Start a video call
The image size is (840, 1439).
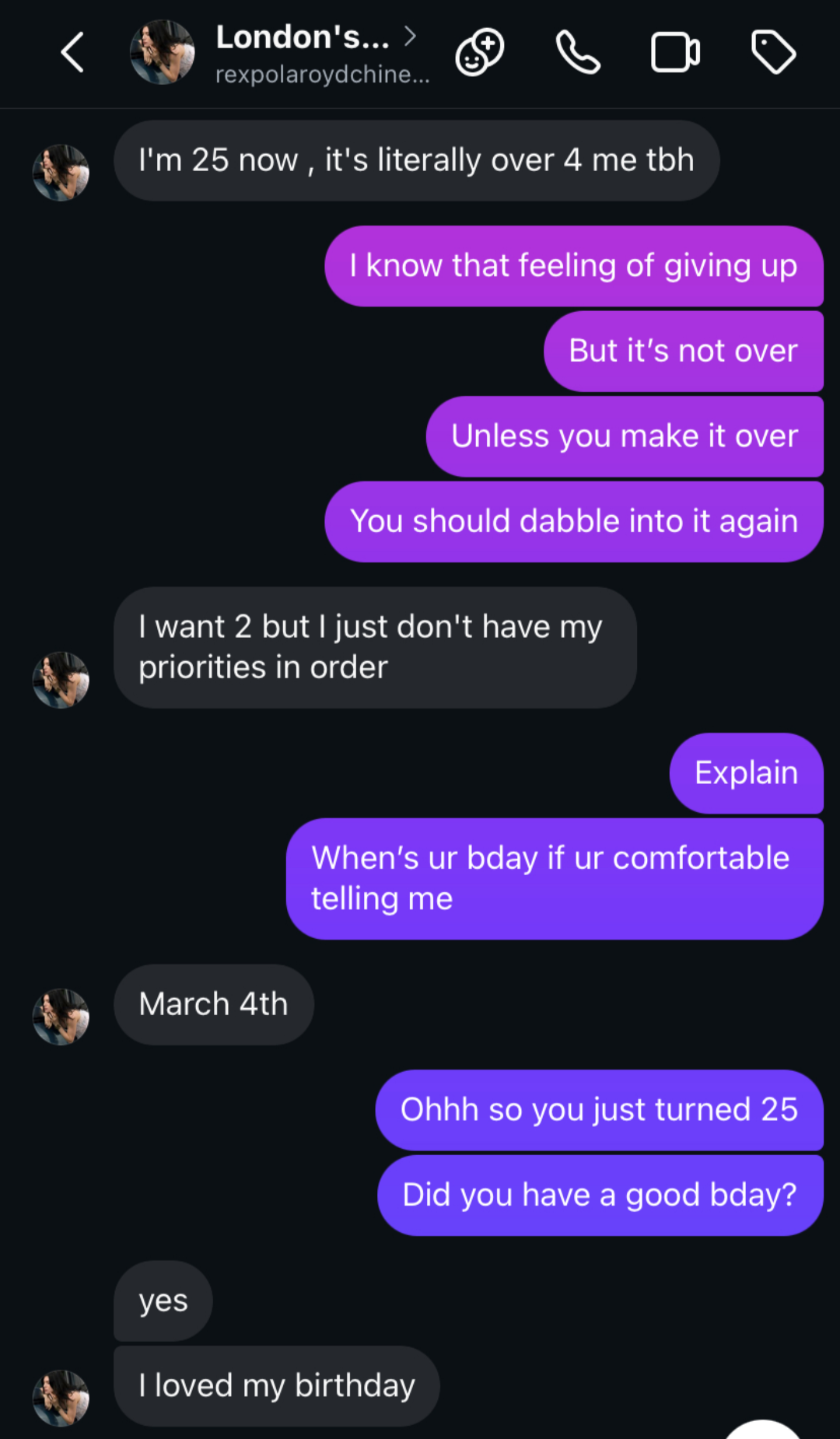coord(675,53)
